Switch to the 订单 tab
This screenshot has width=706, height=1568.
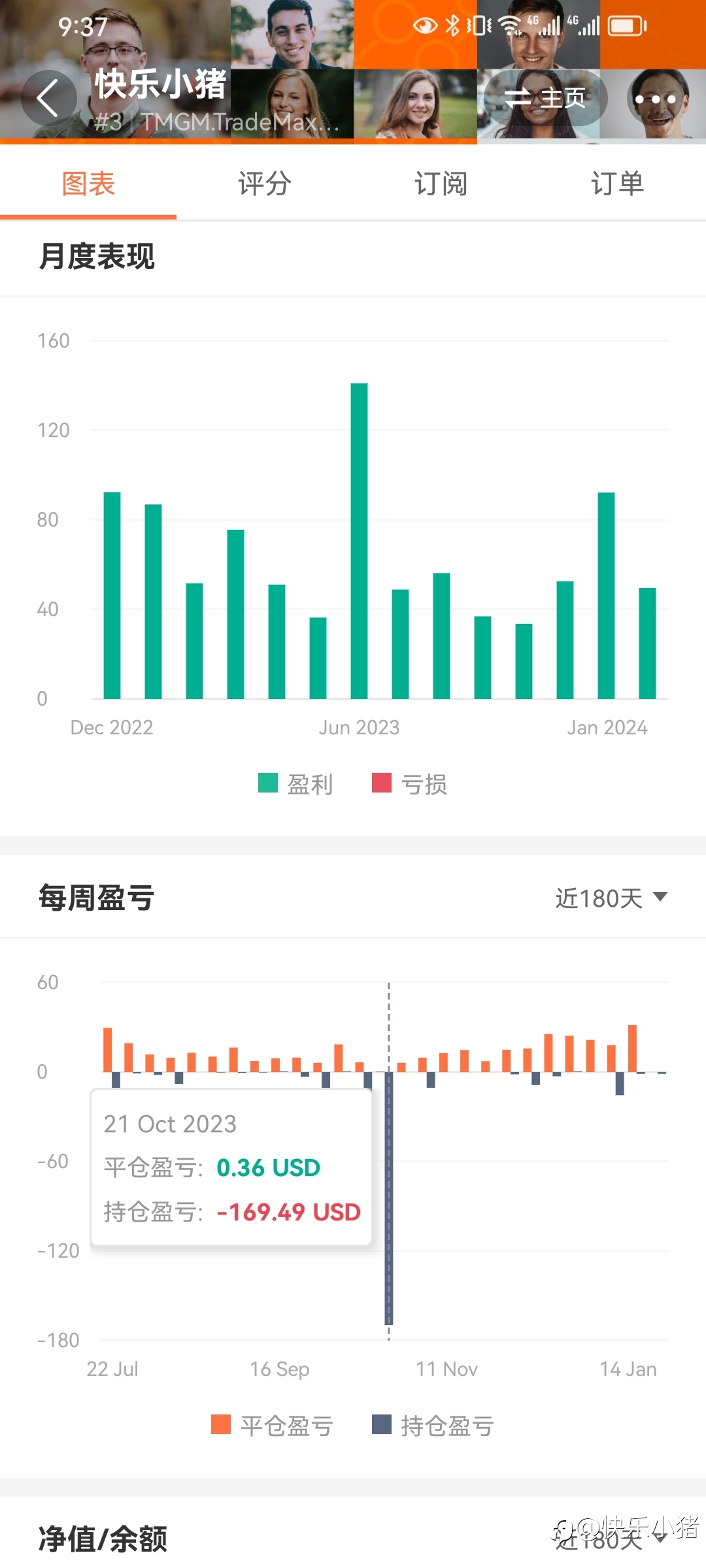click(x=618, y=184)
